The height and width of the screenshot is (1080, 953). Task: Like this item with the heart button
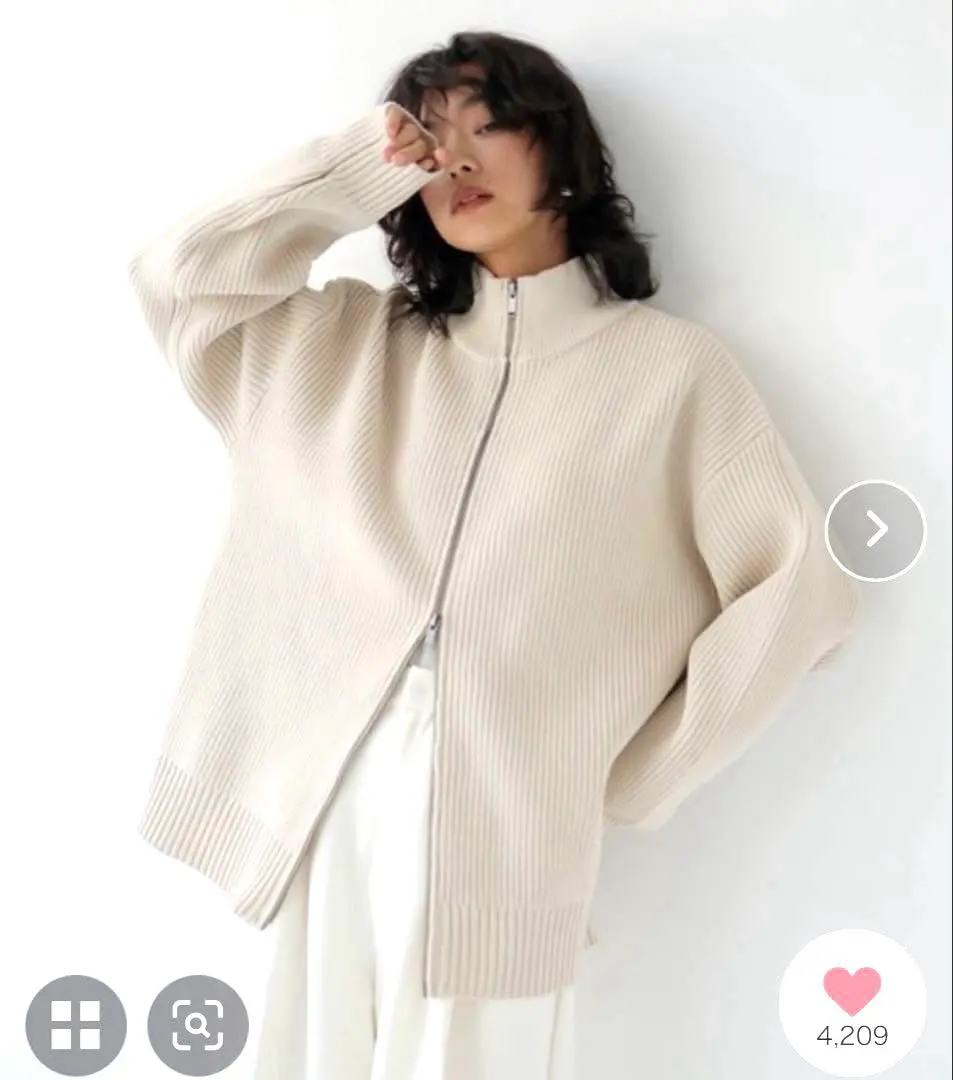(852, 1001)
